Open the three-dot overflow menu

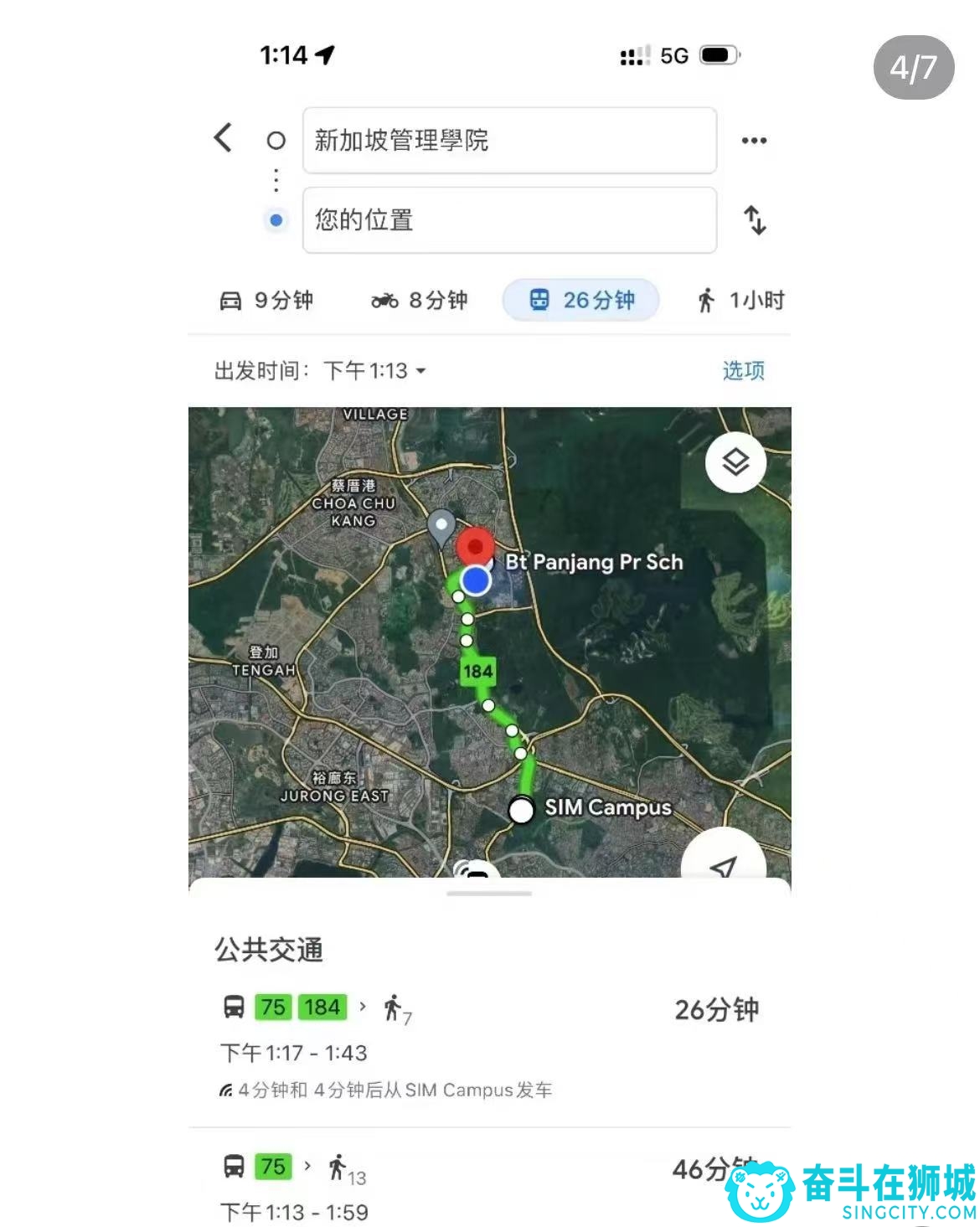pyautogui.click(x=754, y=141)
